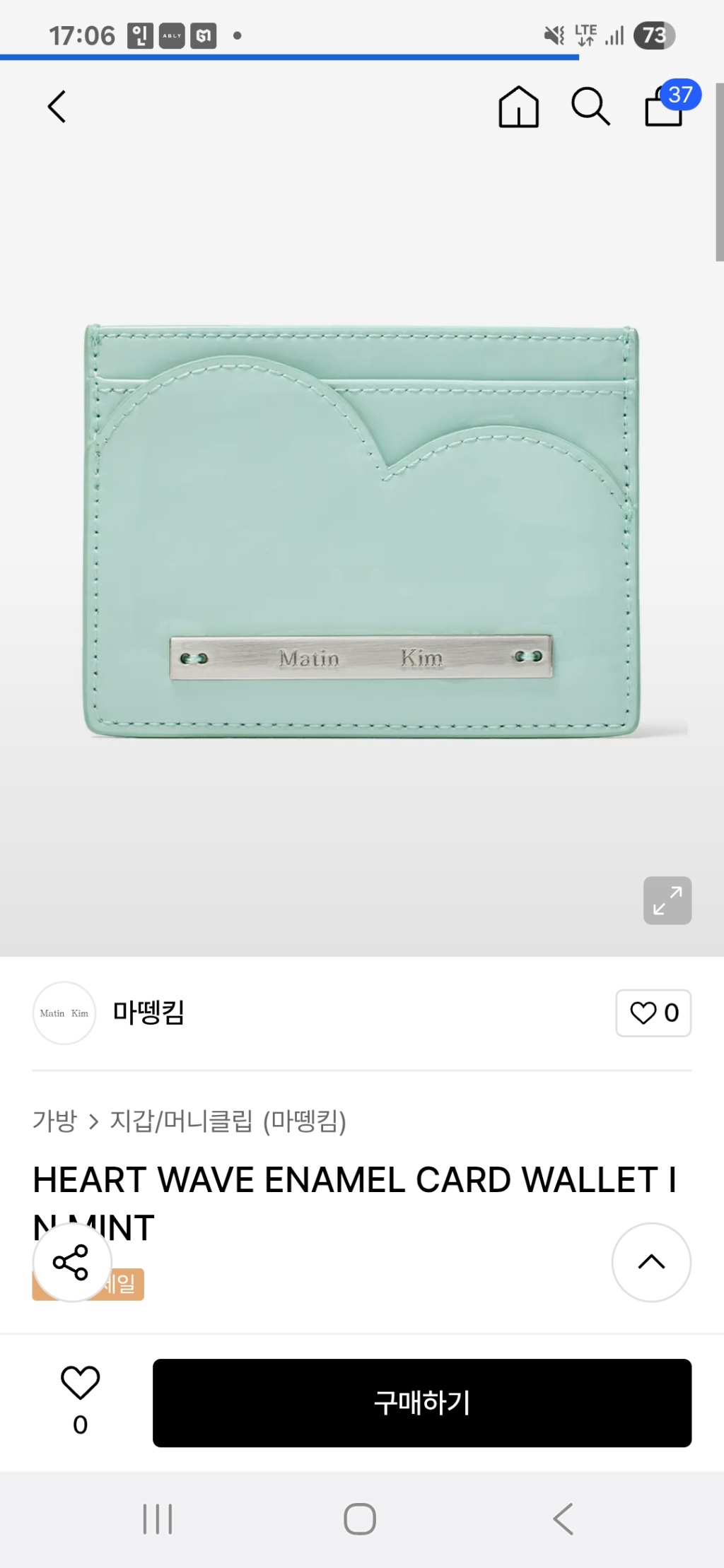Expand the product image to full screen
The image size is (724, 1568).
coord(667,900)
